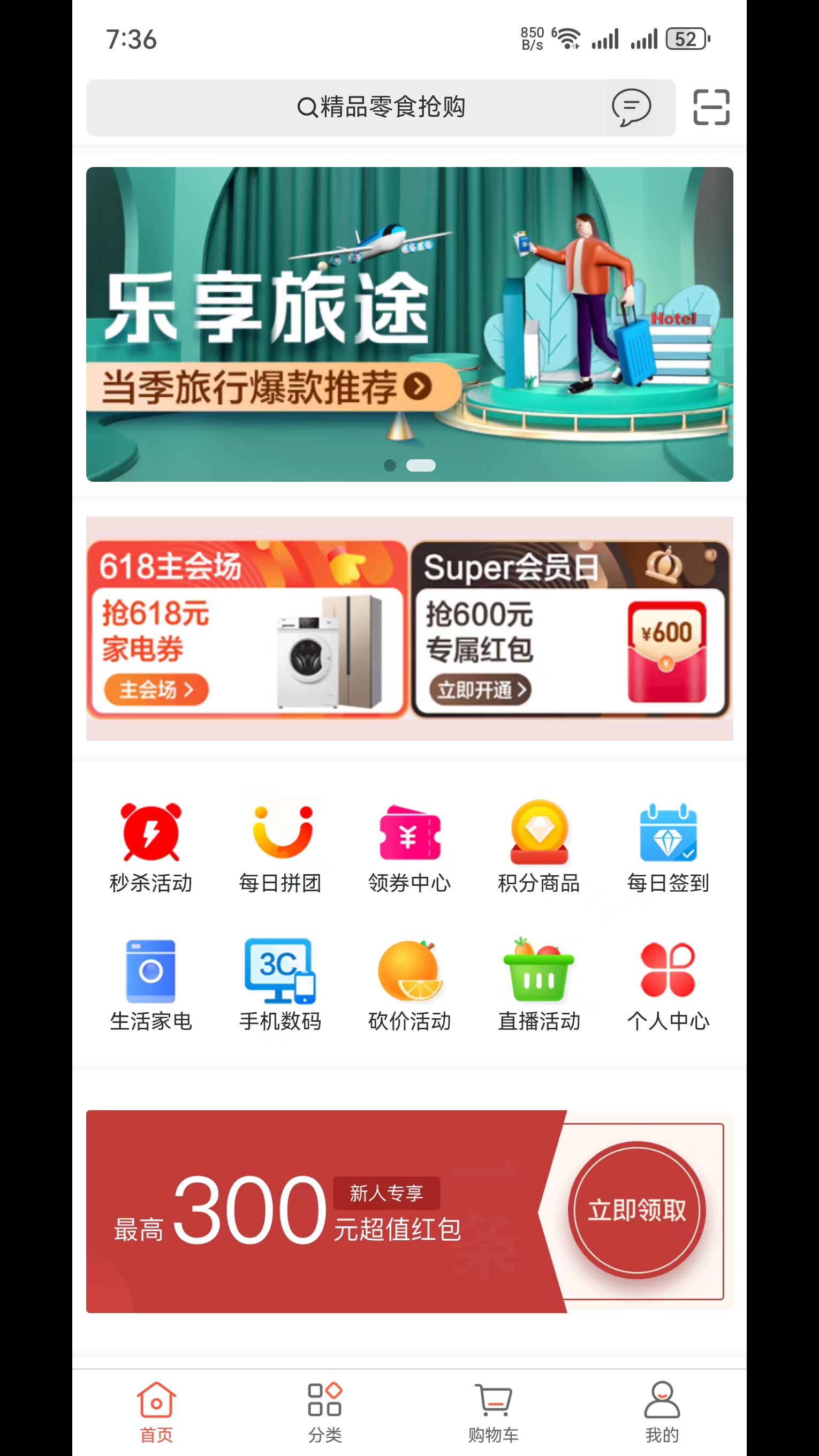Open 领券中心 coupon center
819x1456 pixels.
point(409,846)
